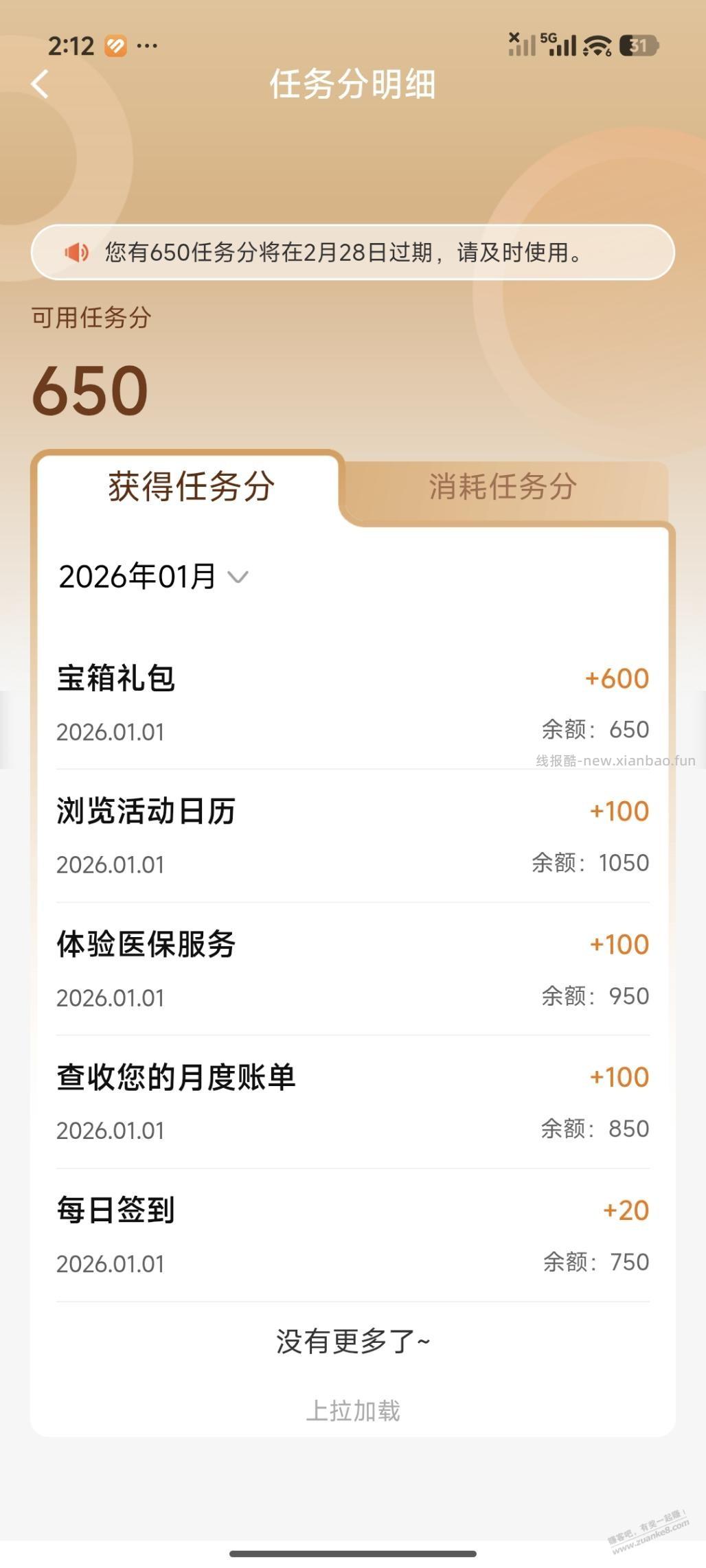Image resolution: width=706 pixels, height=1568 pixels.
Task: Tap the 每日签到 +20 entry
Action: (x=352, y=1229)
